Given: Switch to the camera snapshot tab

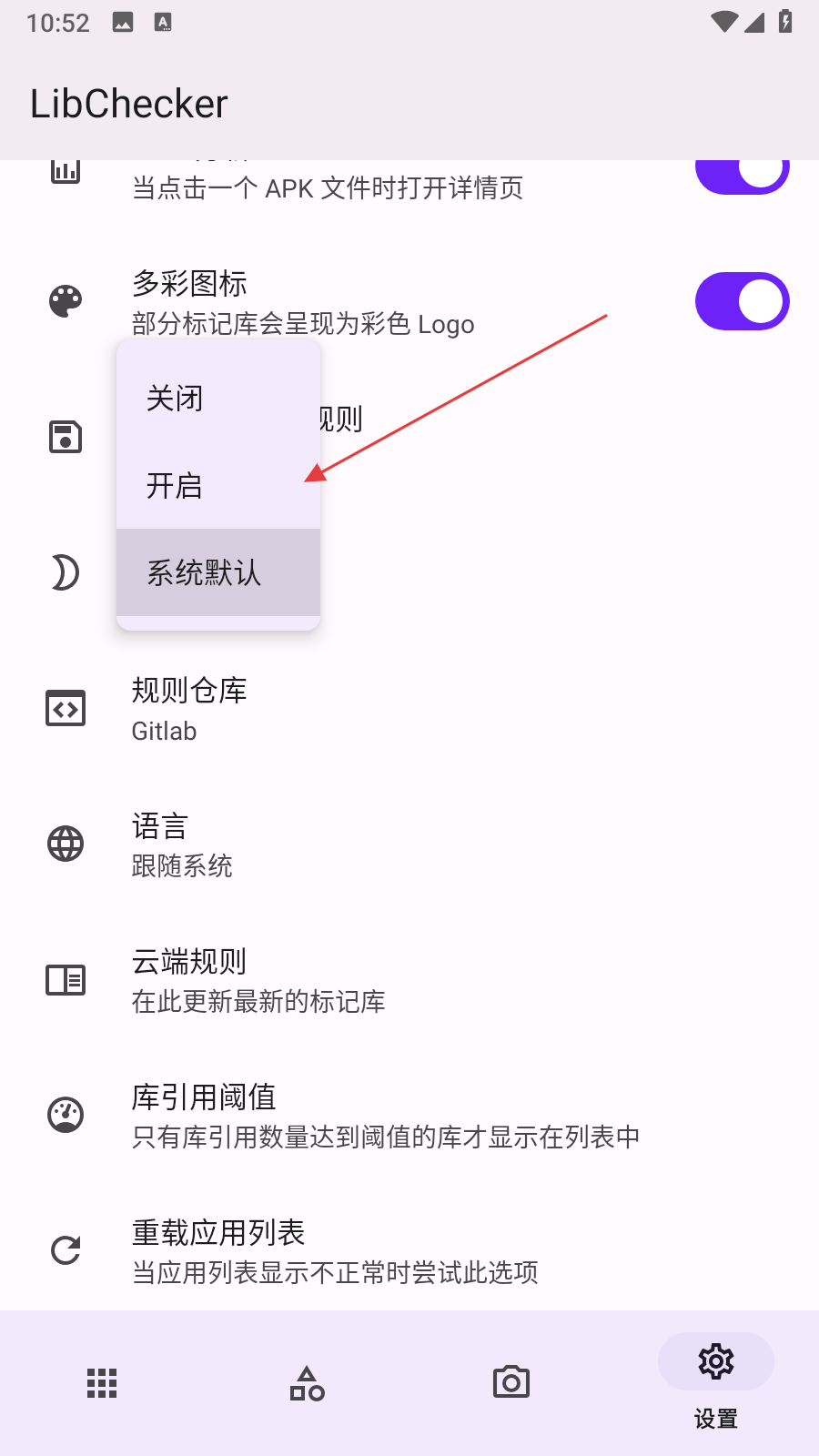Looking at the screenshot, I should 511,1383.
